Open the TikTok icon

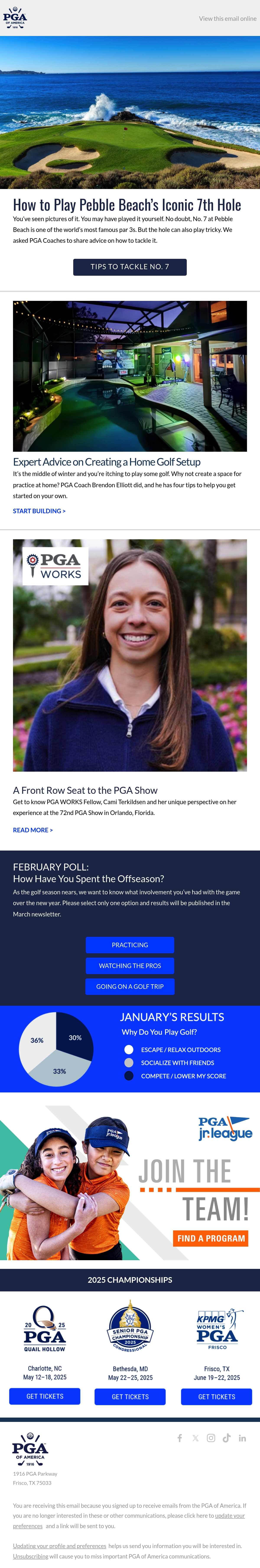click(x=226, y=1438)
